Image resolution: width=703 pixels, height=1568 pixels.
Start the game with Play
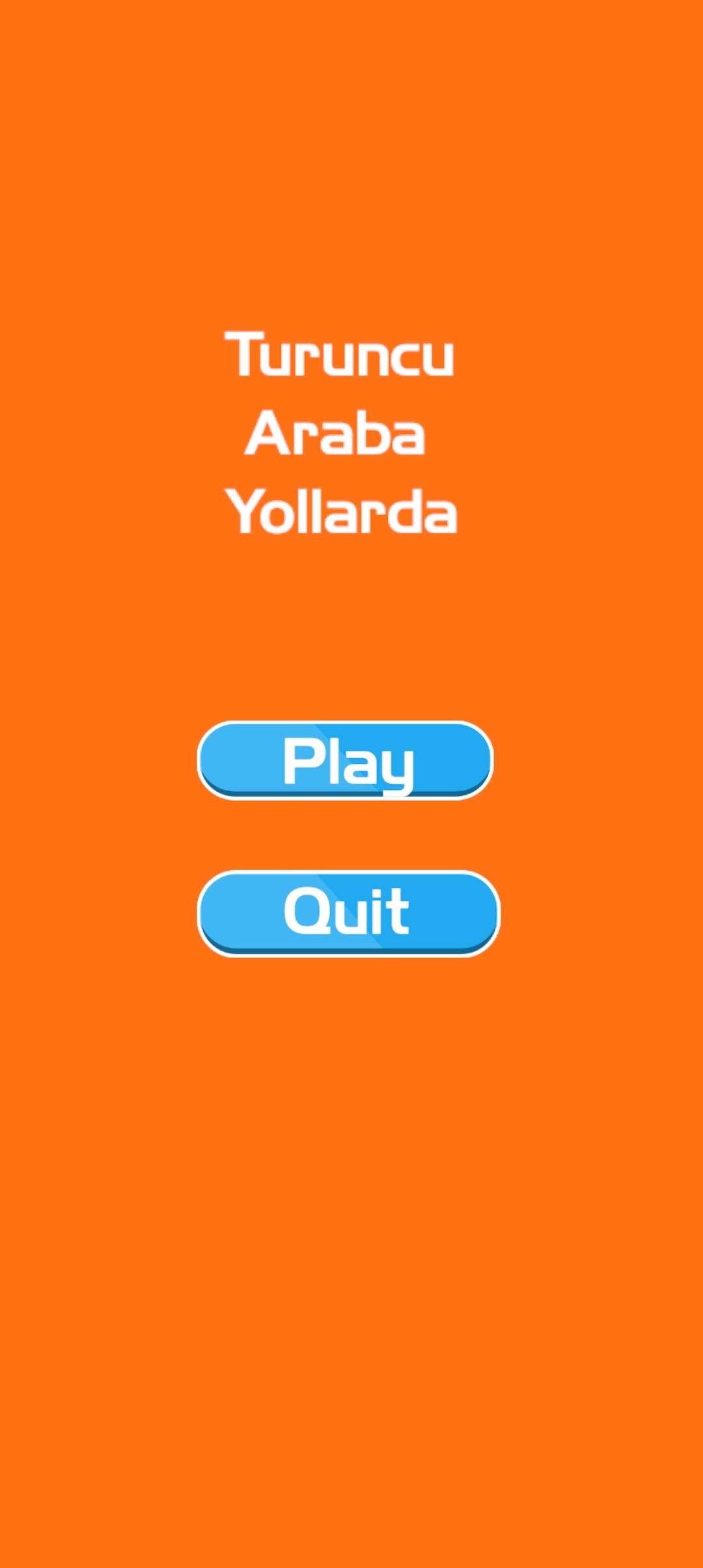pyautogui.click(x=345, y=760)
